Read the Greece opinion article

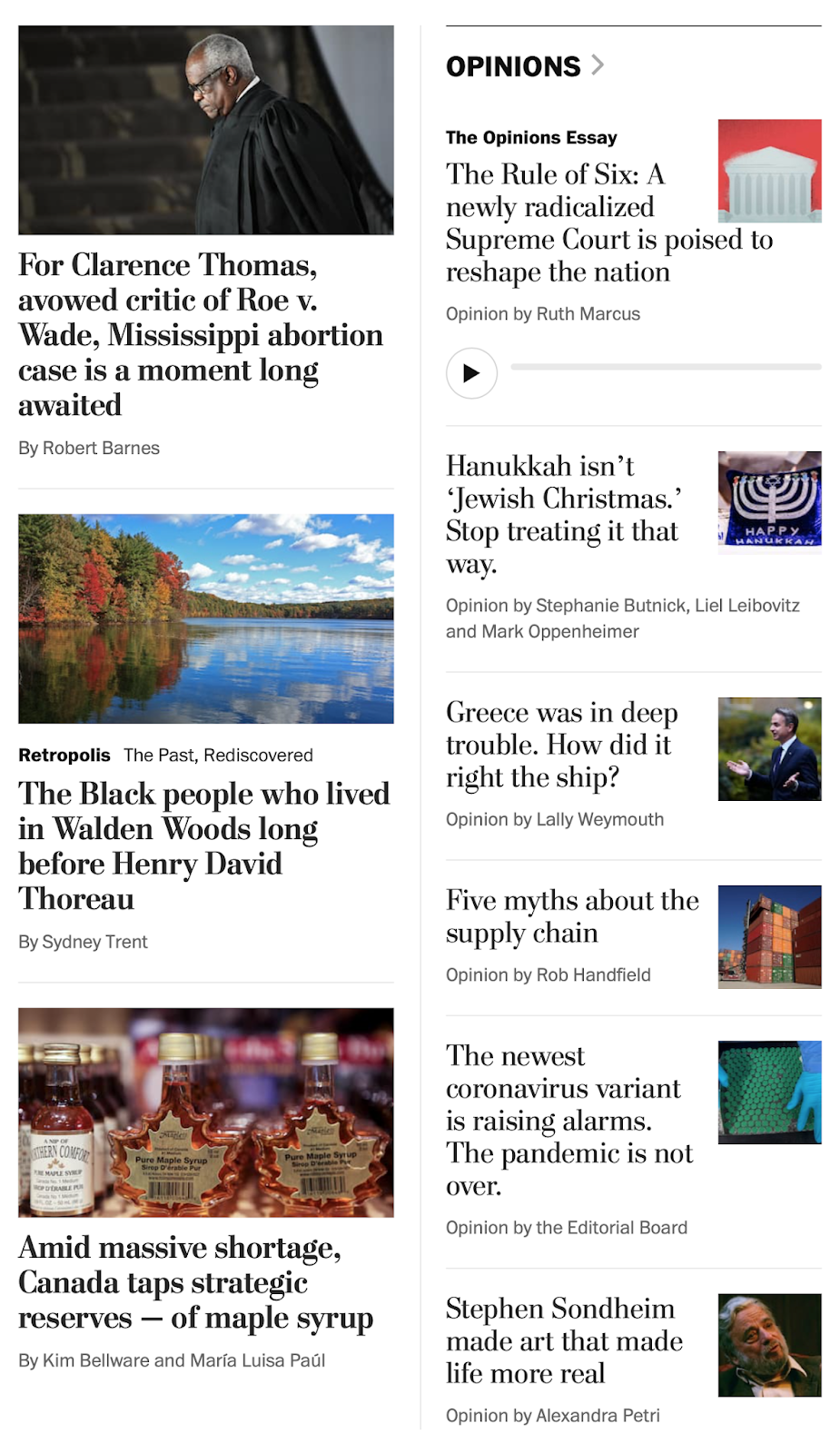tap(561, 745)
